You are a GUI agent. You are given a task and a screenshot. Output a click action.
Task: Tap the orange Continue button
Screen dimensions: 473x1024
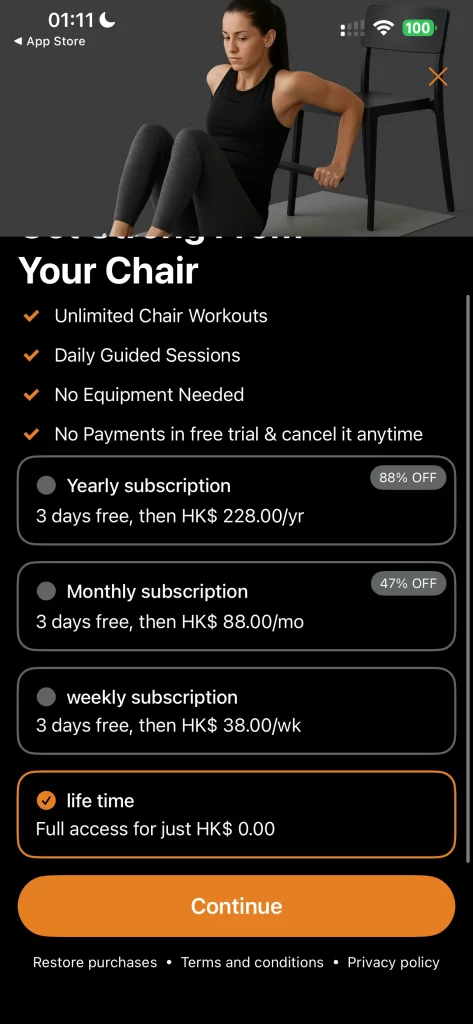coord(236,906)
